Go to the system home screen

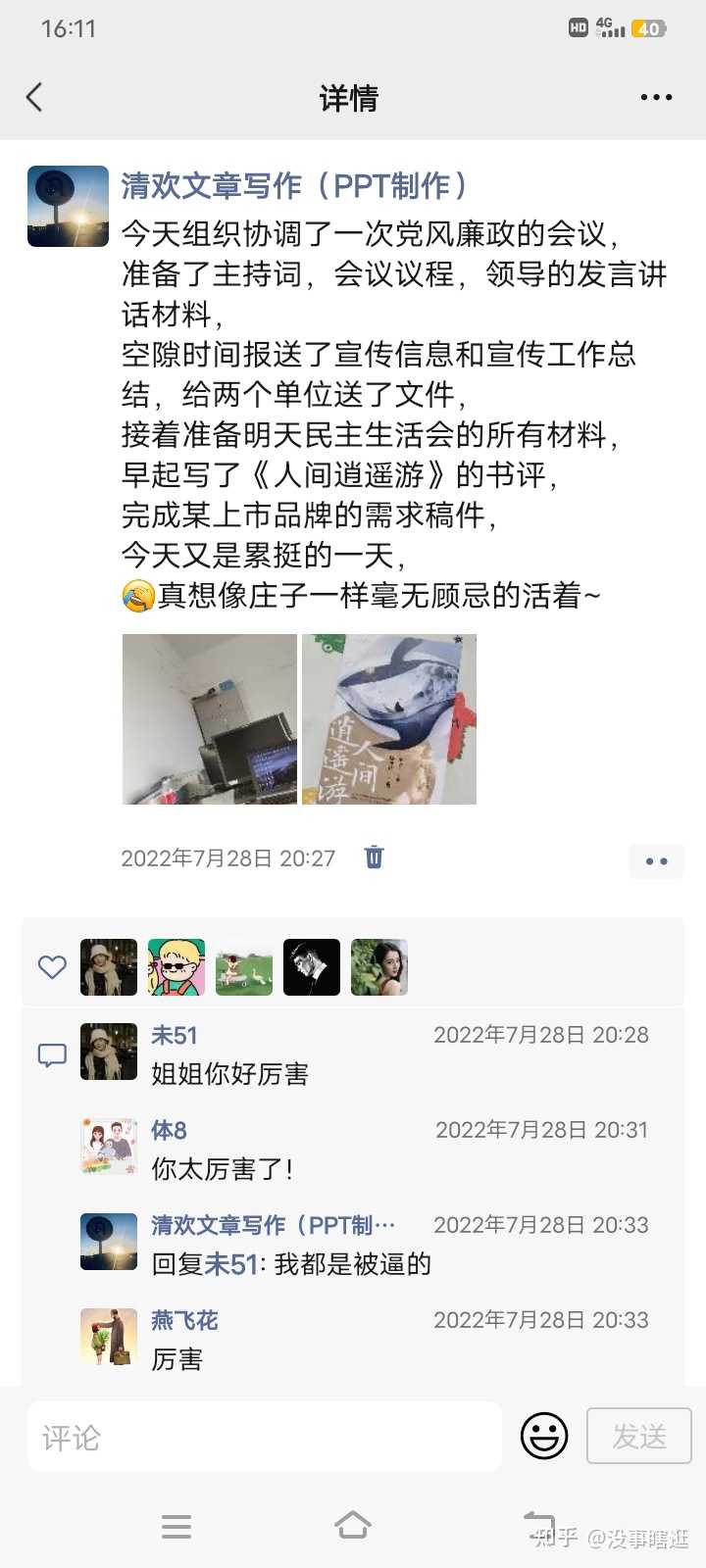tap(353, 1525)
